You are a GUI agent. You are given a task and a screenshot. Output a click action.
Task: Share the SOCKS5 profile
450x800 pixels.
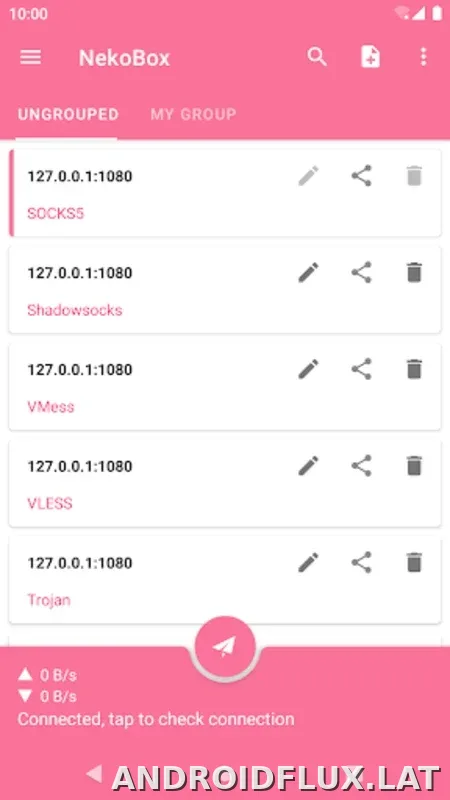[361, 176]
